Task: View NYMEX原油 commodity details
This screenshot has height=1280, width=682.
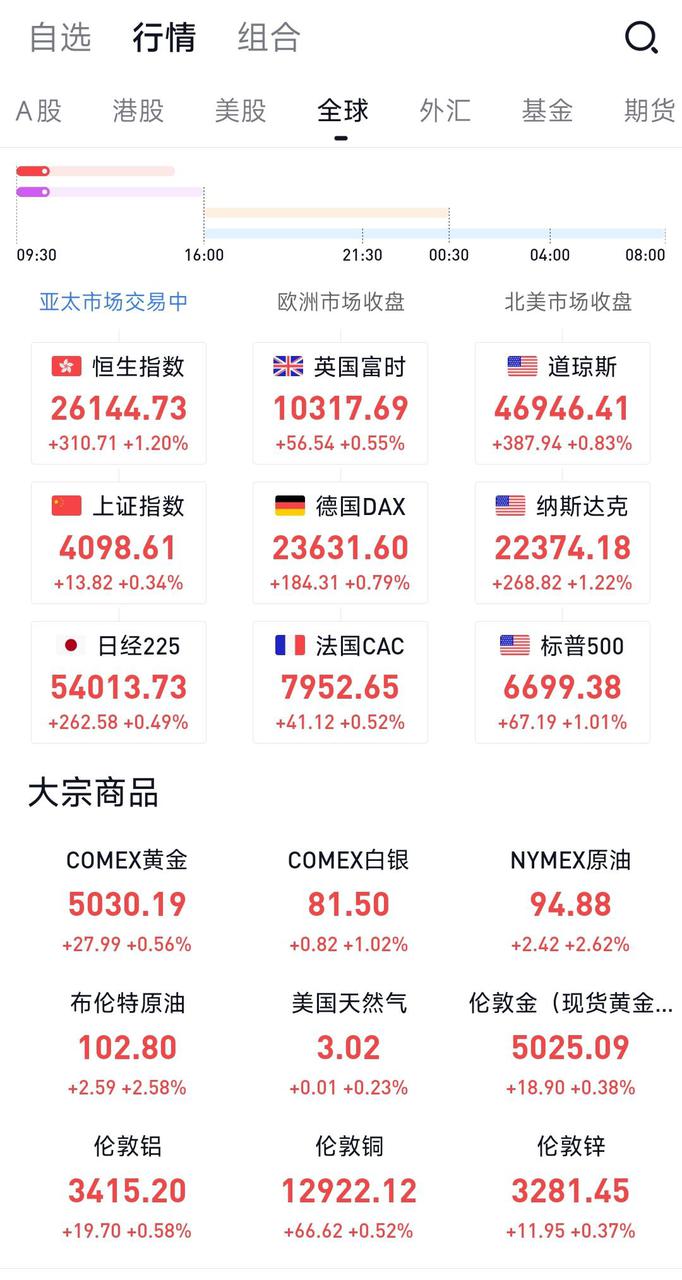Action: (x=570, y=901)
